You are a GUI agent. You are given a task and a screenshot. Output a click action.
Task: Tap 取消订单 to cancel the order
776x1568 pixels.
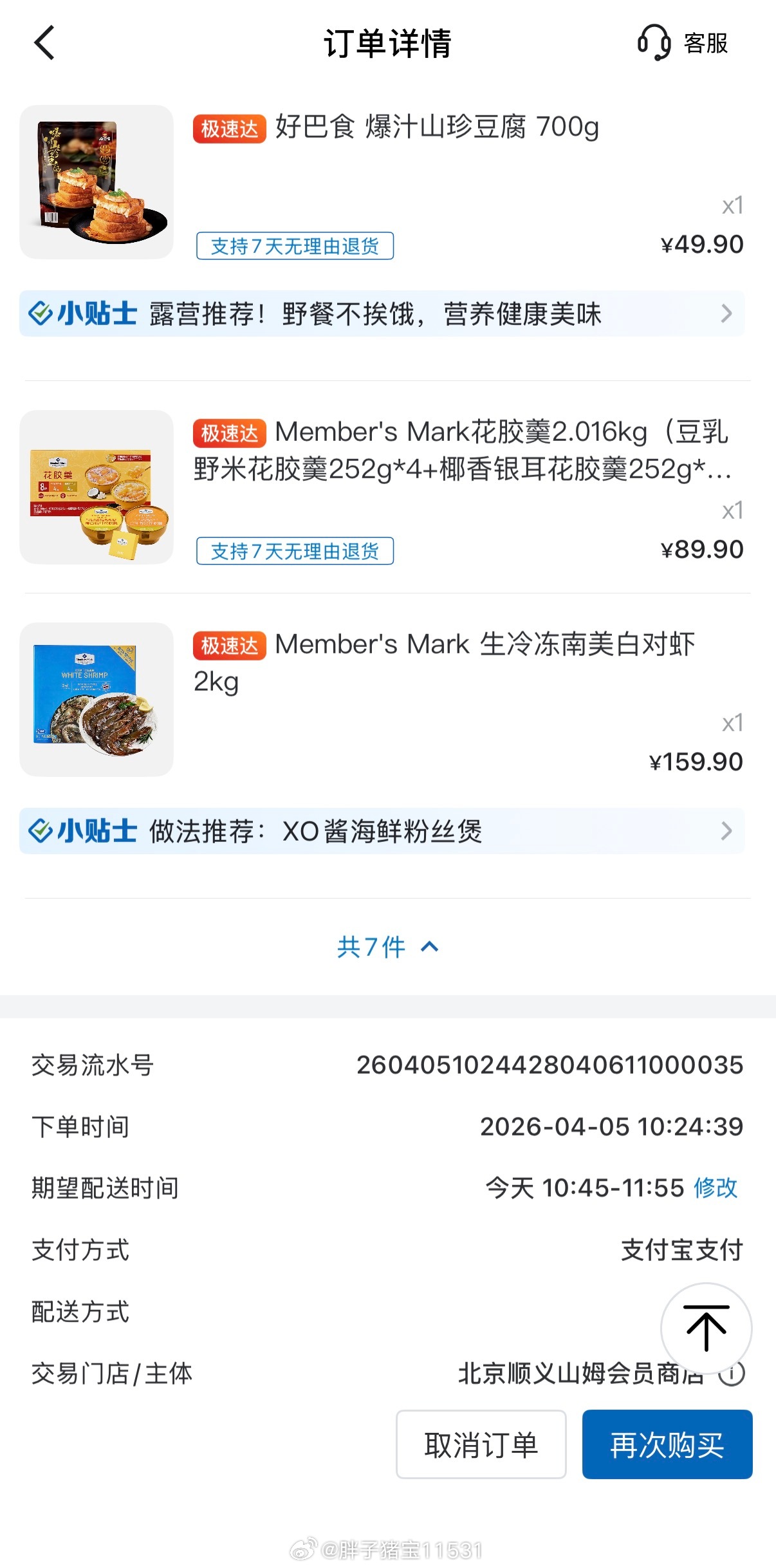coord(481,1445)
